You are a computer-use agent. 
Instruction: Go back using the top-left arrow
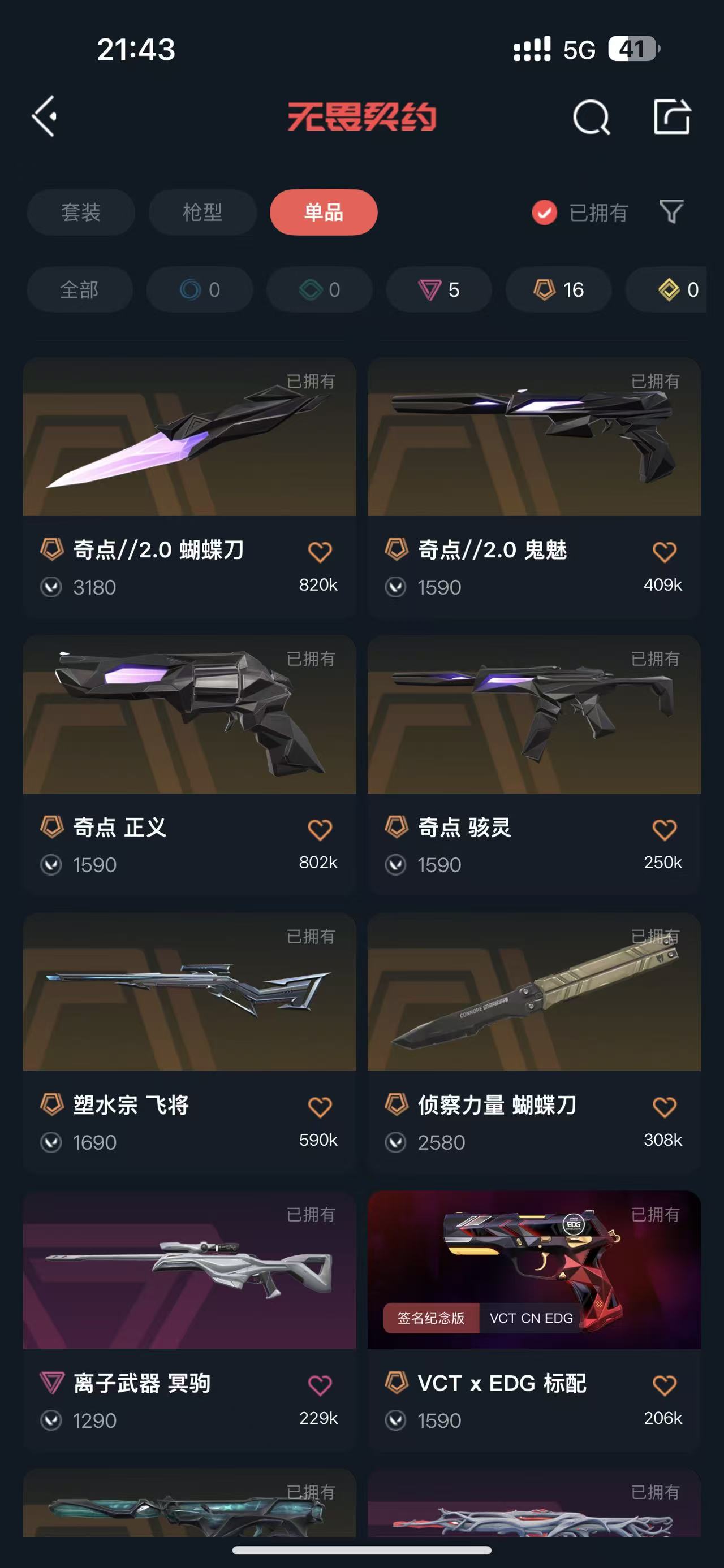pyautogui.click(x=45, y=116)
